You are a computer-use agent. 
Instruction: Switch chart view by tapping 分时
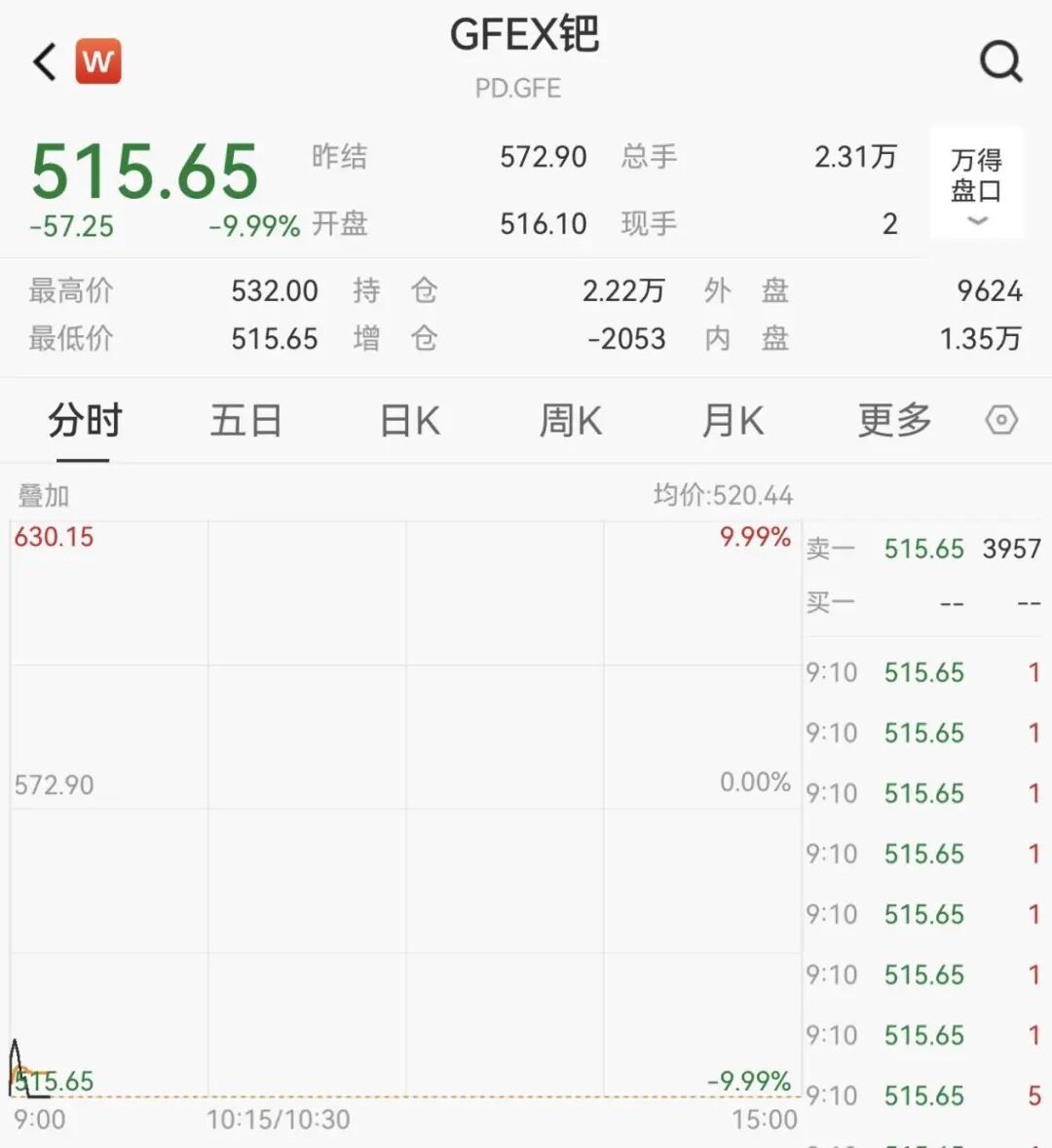(x=85, y=420)
